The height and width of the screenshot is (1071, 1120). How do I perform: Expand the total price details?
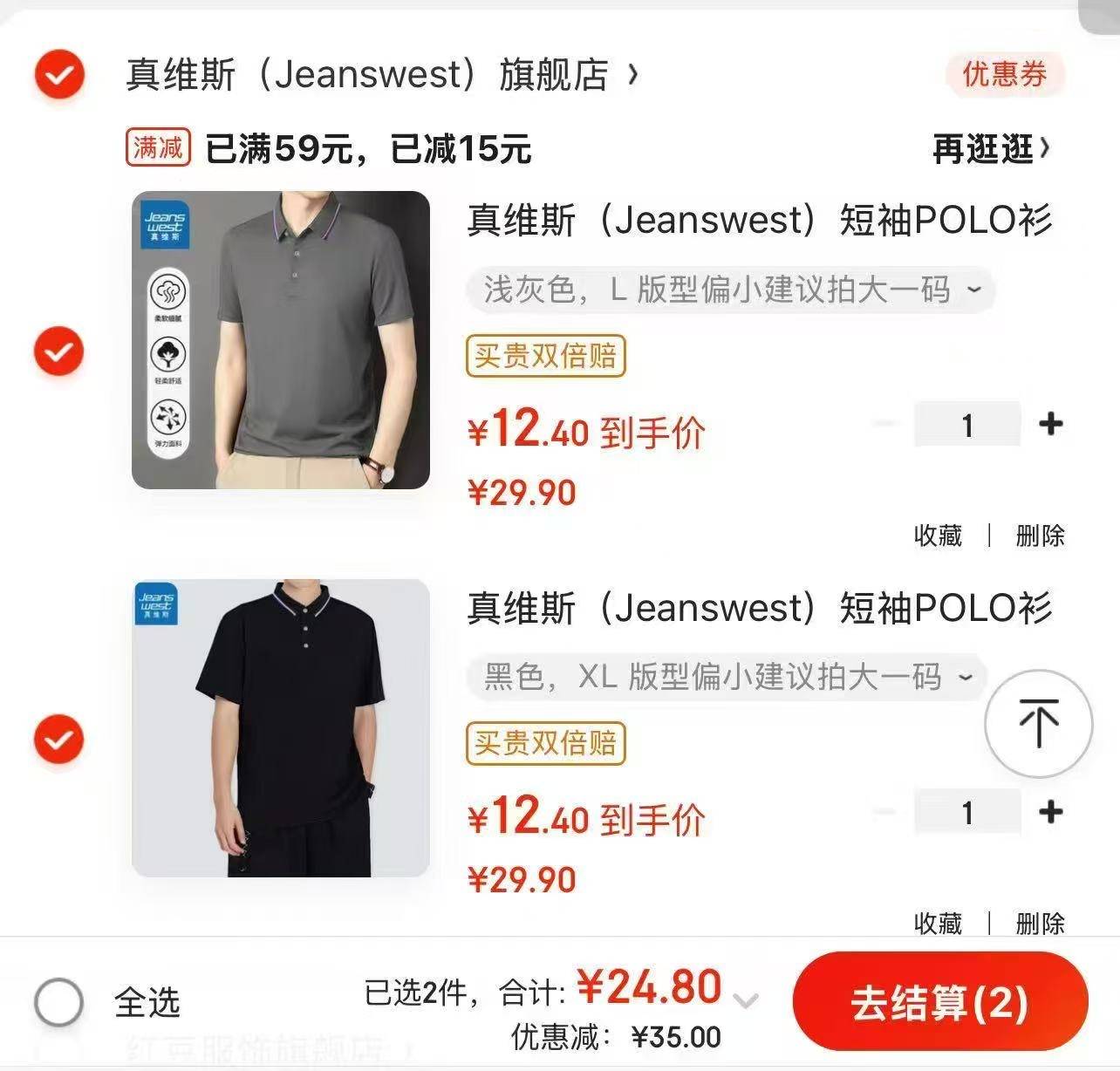[x=746, y=1000]
